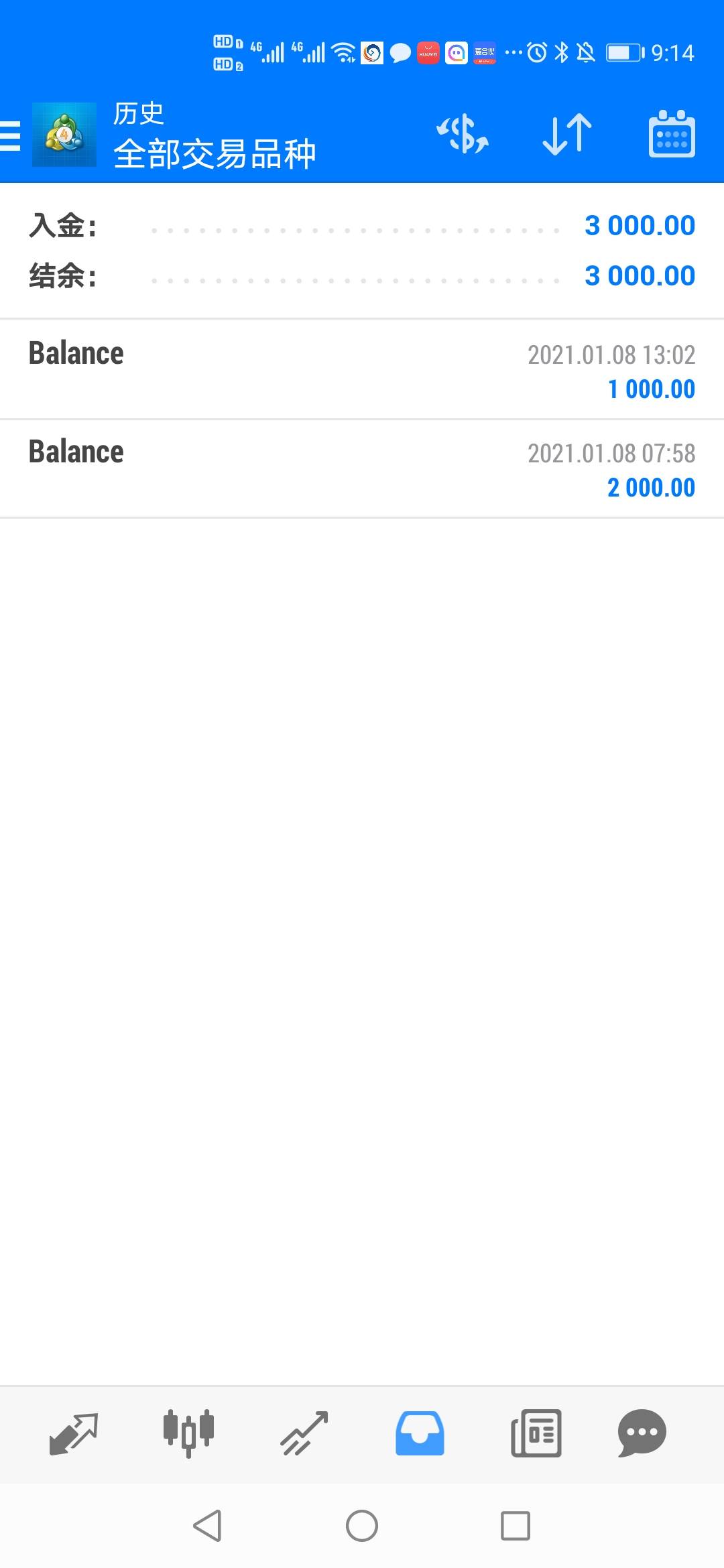Open the sort order arrows icon
Viewport: 724px width, 1568px height.
pos(567,134)
